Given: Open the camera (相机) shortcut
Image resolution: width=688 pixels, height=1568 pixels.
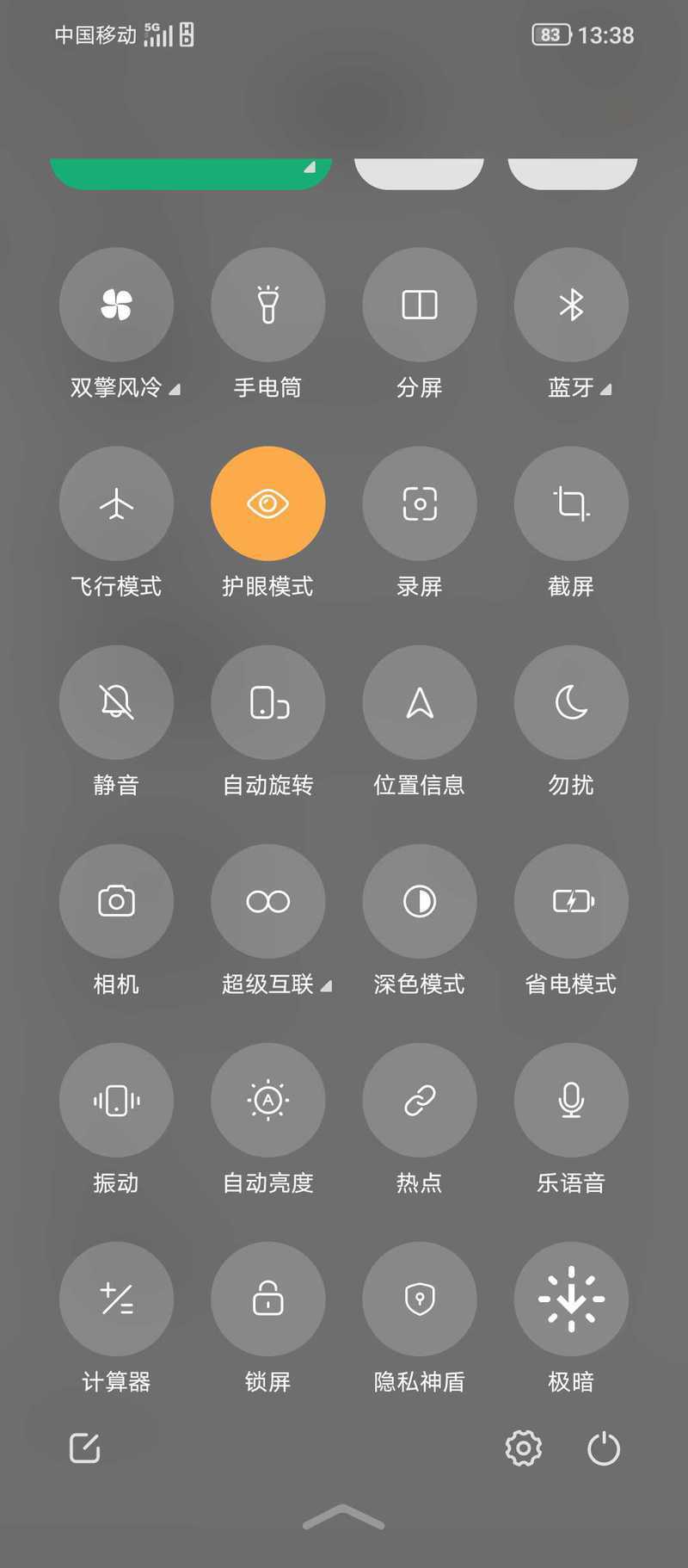Looking at the screenshot, I should [116, 901].
